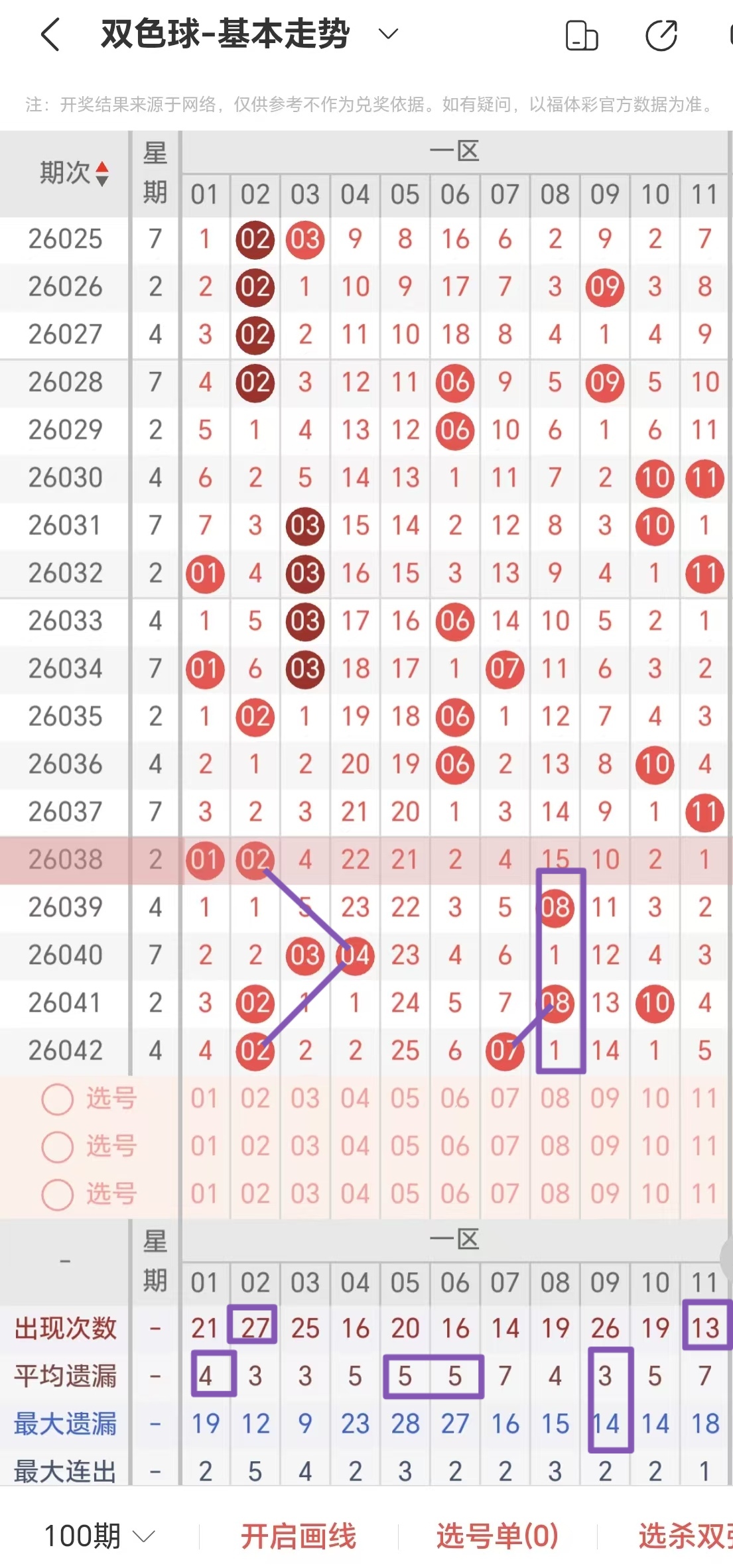The height and width of the screenshot is (1568, 733).
Task: Select the first 选号 circle
Action: click(57, 1098)
